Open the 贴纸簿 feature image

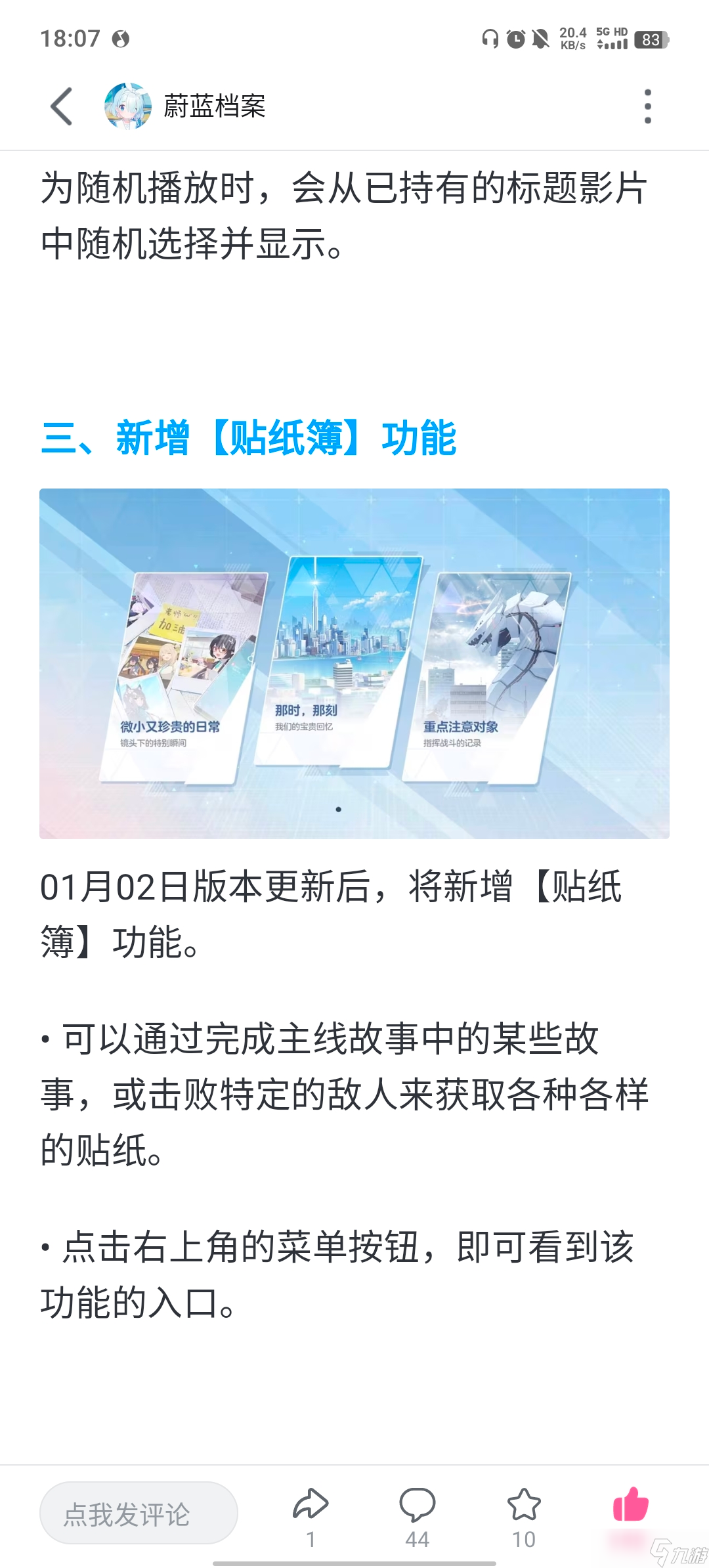pos(354,663)
